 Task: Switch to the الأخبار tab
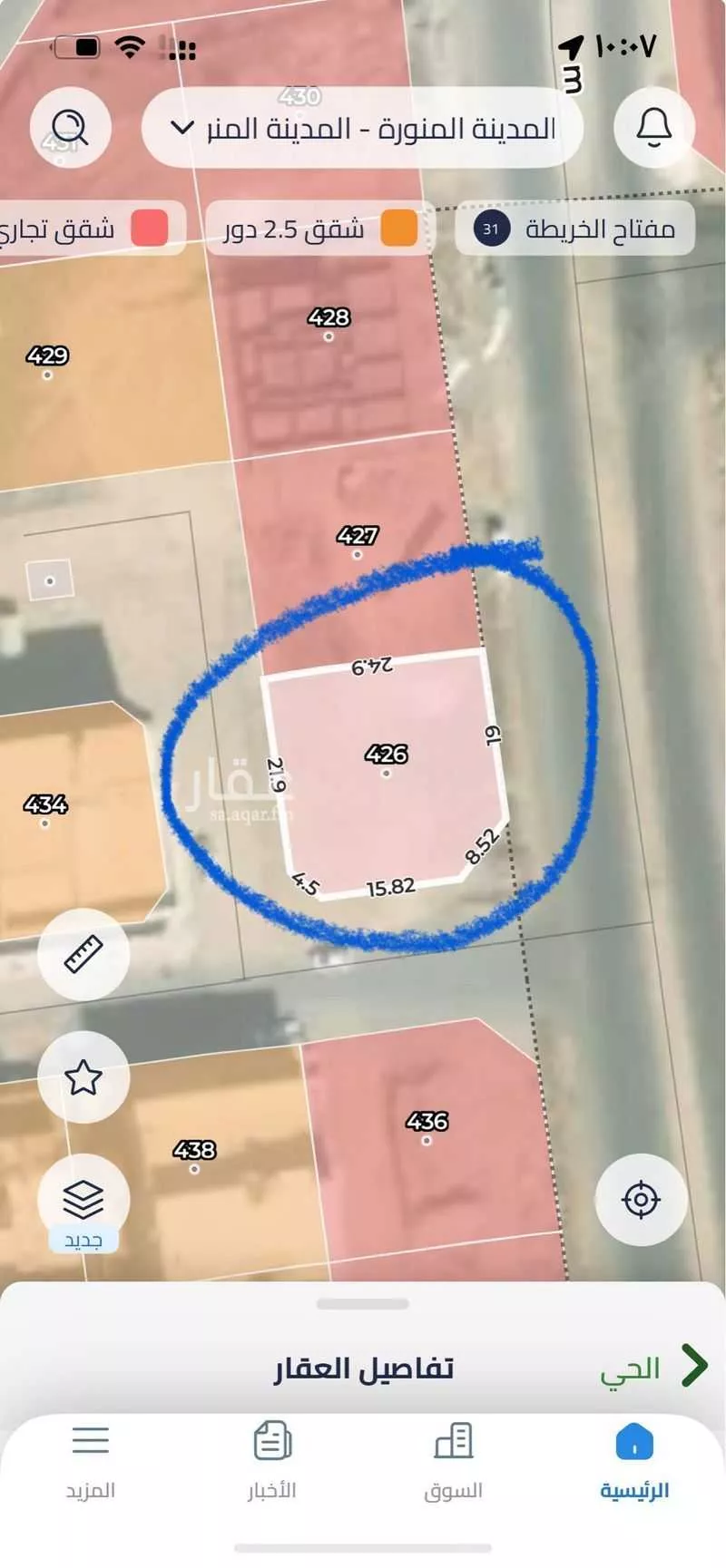[x=272, y=1462]
